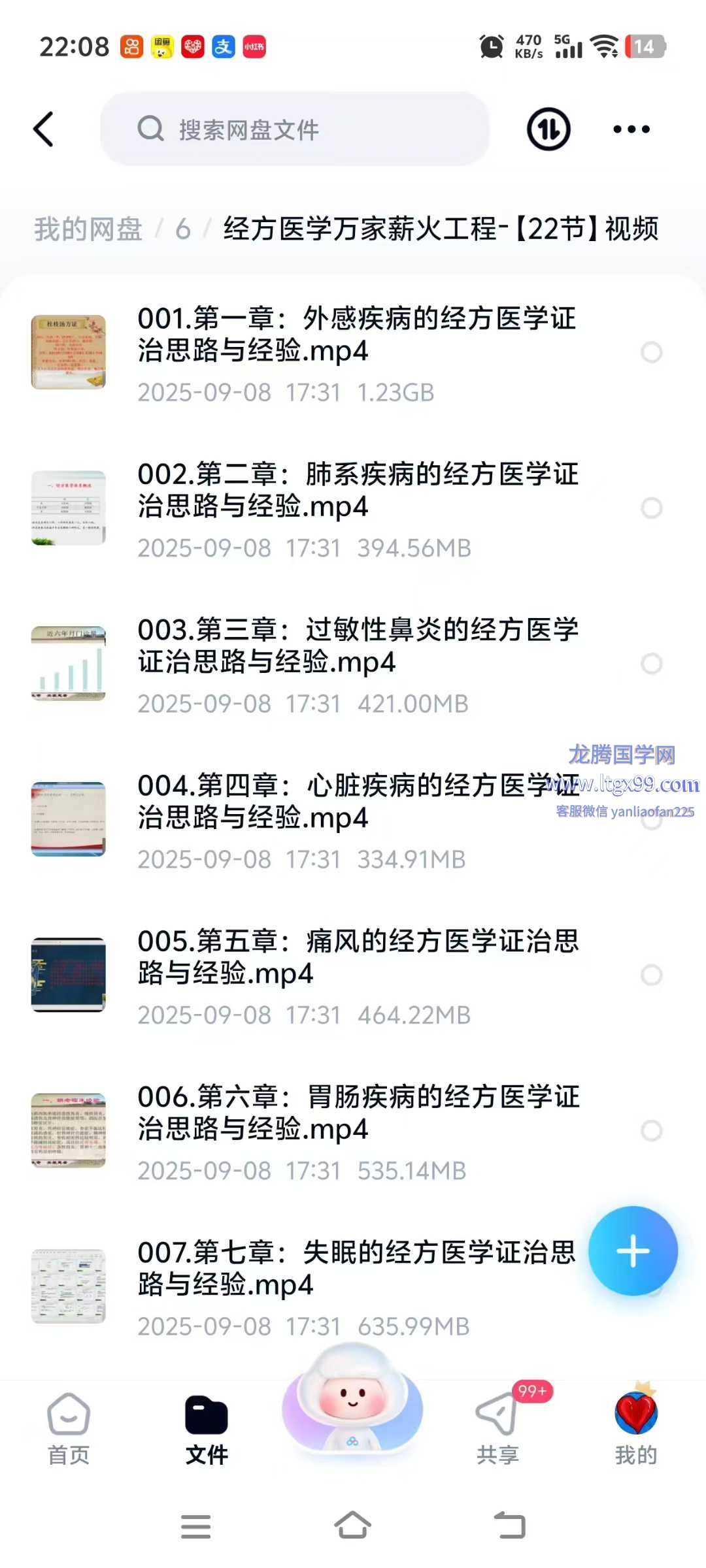Tap the 搜索网盘文件 search box
The height and width of the screenshot is (1568, 706).
click(x=294, y=129)
